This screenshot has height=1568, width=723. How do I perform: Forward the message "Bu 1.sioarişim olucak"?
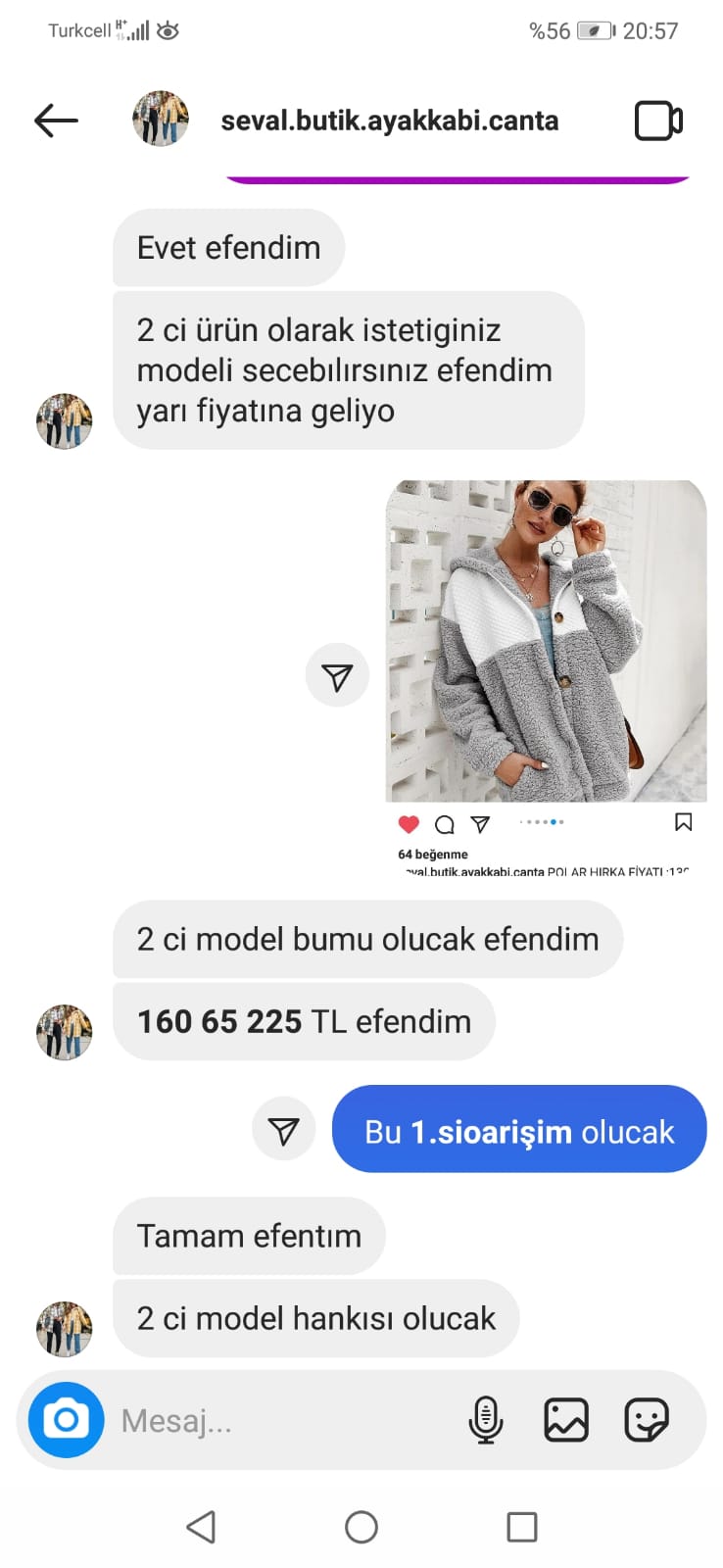283,1129
